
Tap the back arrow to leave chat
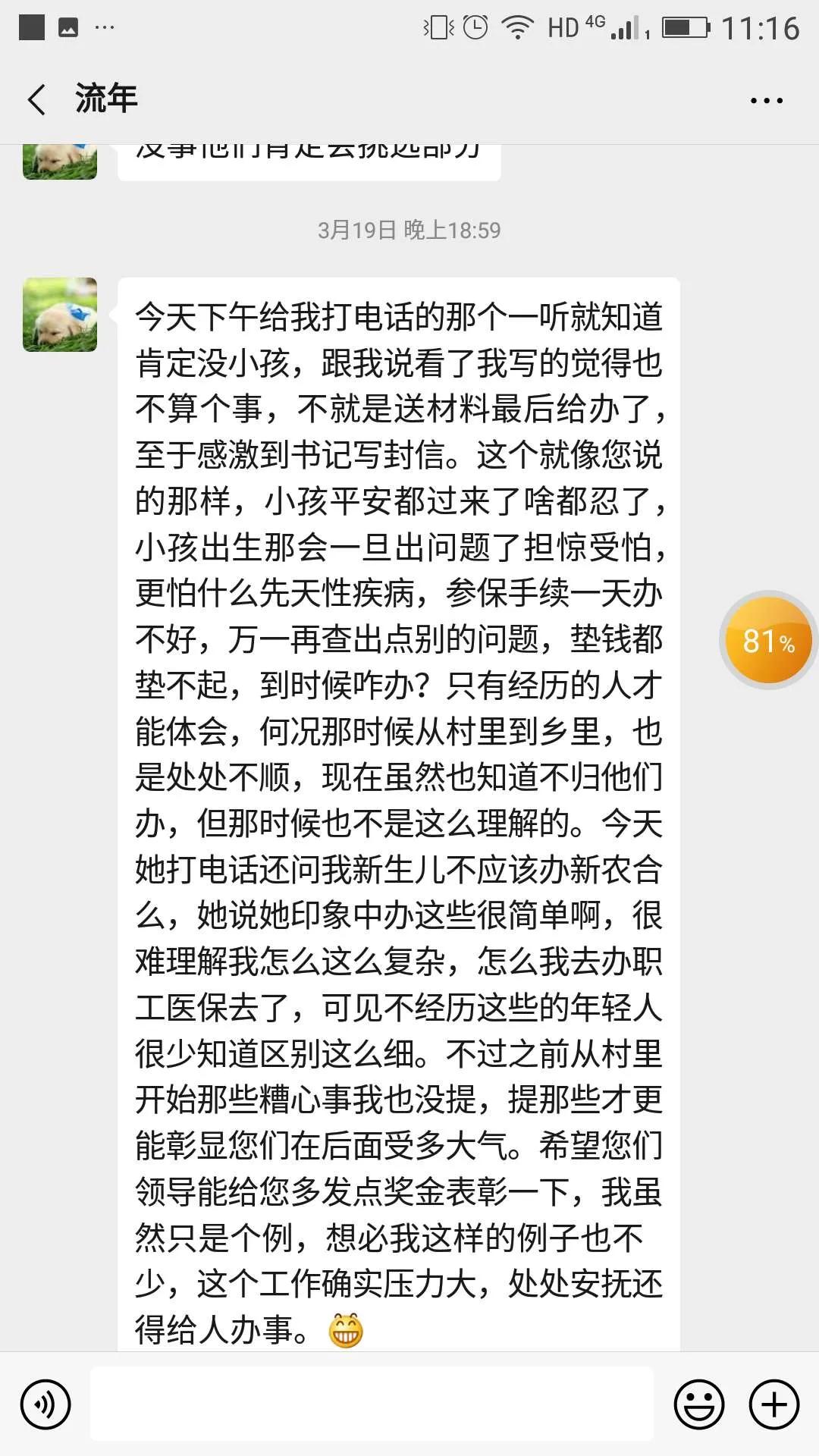(x=36, y=99)
